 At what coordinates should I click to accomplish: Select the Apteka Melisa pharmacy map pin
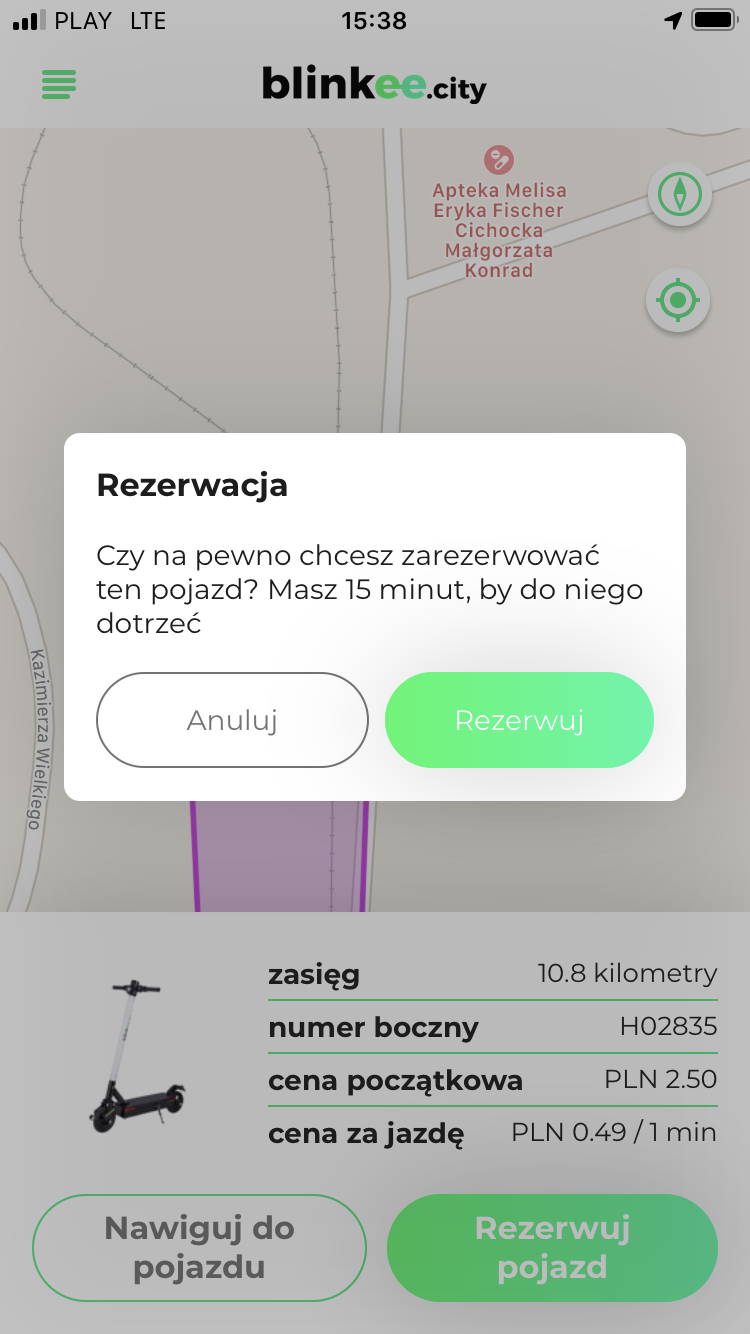[499, 160]
